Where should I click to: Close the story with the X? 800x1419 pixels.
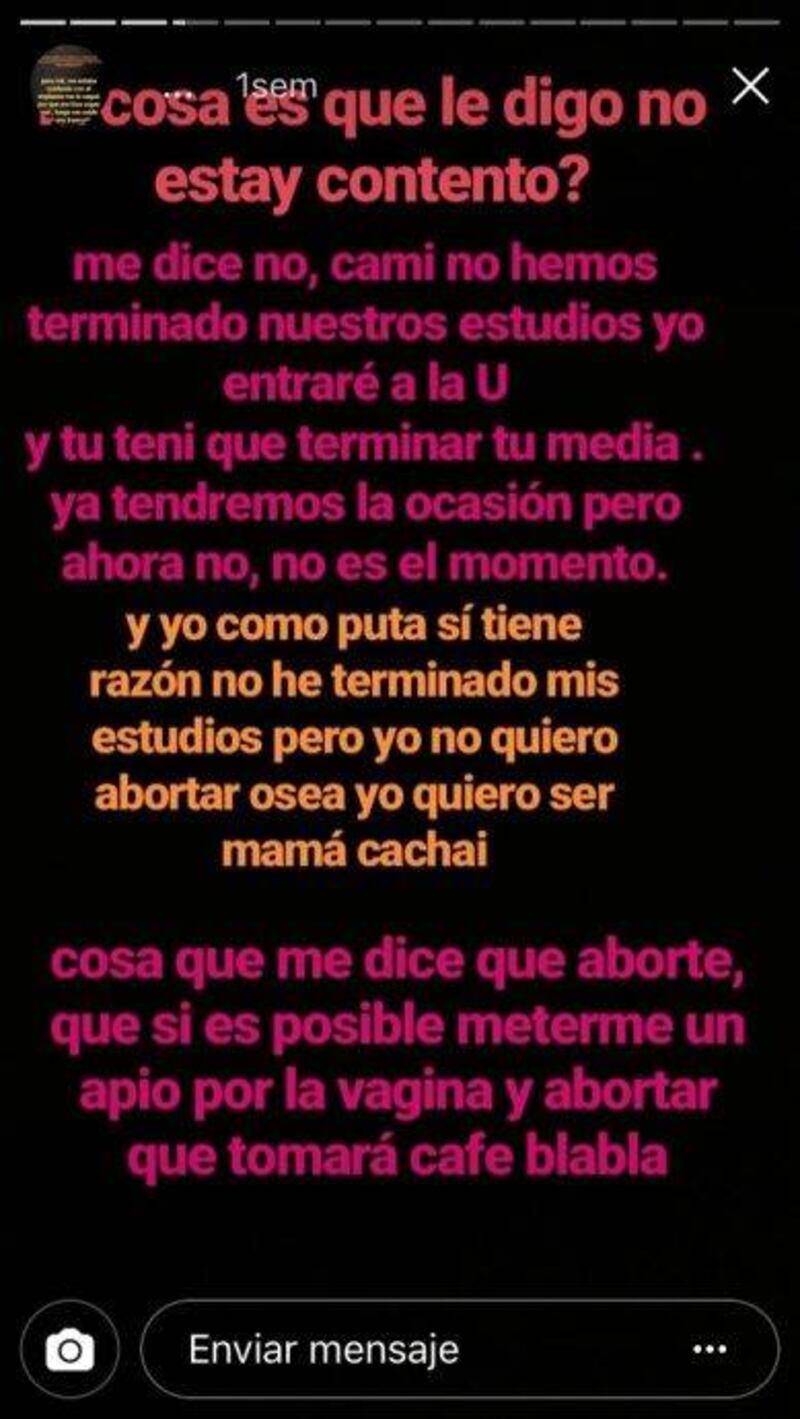pyautogui.click(x=750, y=87)
